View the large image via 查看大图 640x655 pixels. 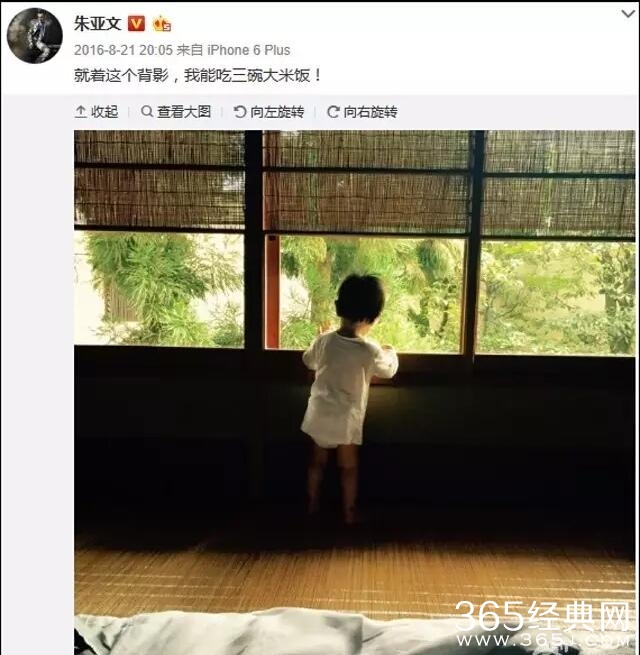point(176,112)
